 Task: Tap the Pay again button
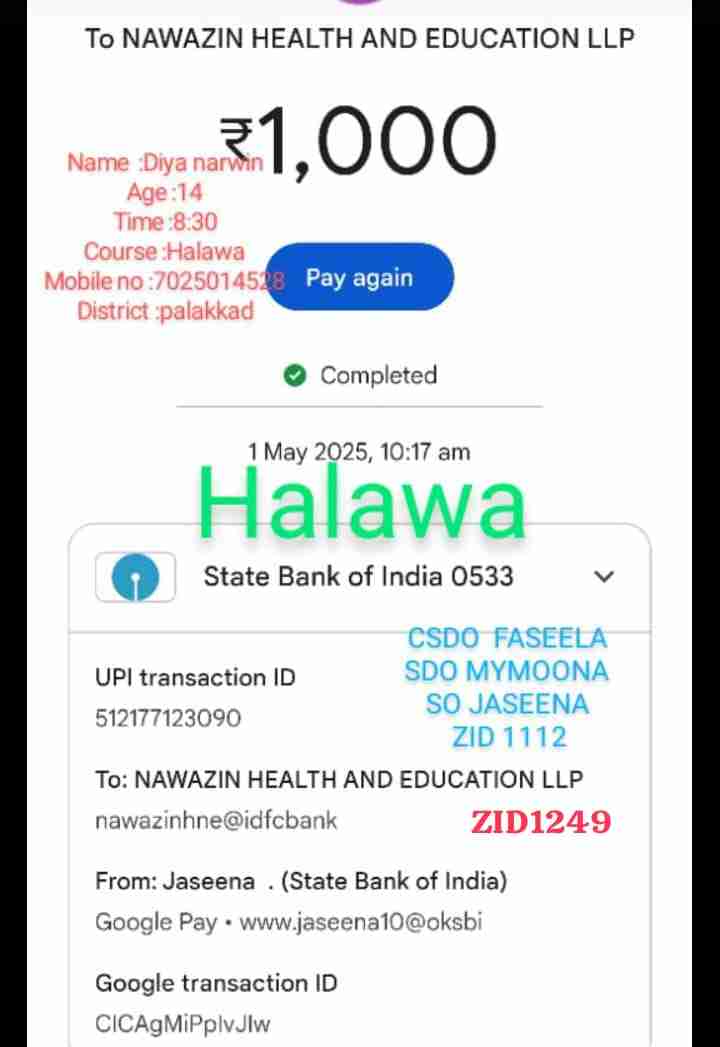[360, 278]
